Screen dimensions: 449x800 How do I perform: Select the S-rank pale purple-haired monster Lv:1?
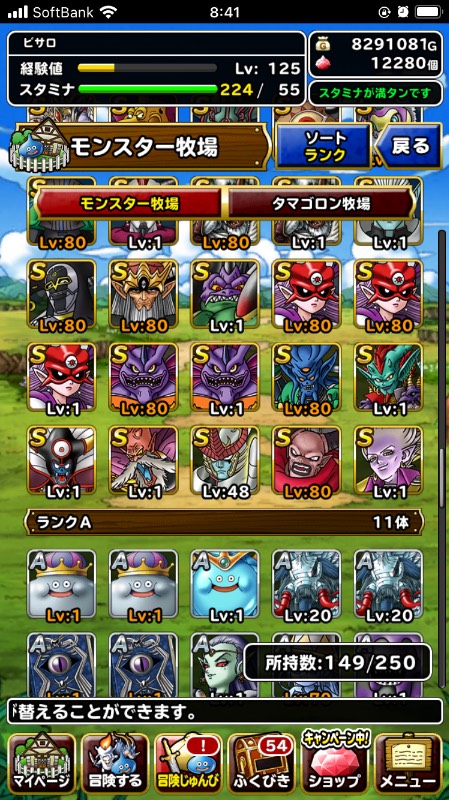tap(388, 461)
